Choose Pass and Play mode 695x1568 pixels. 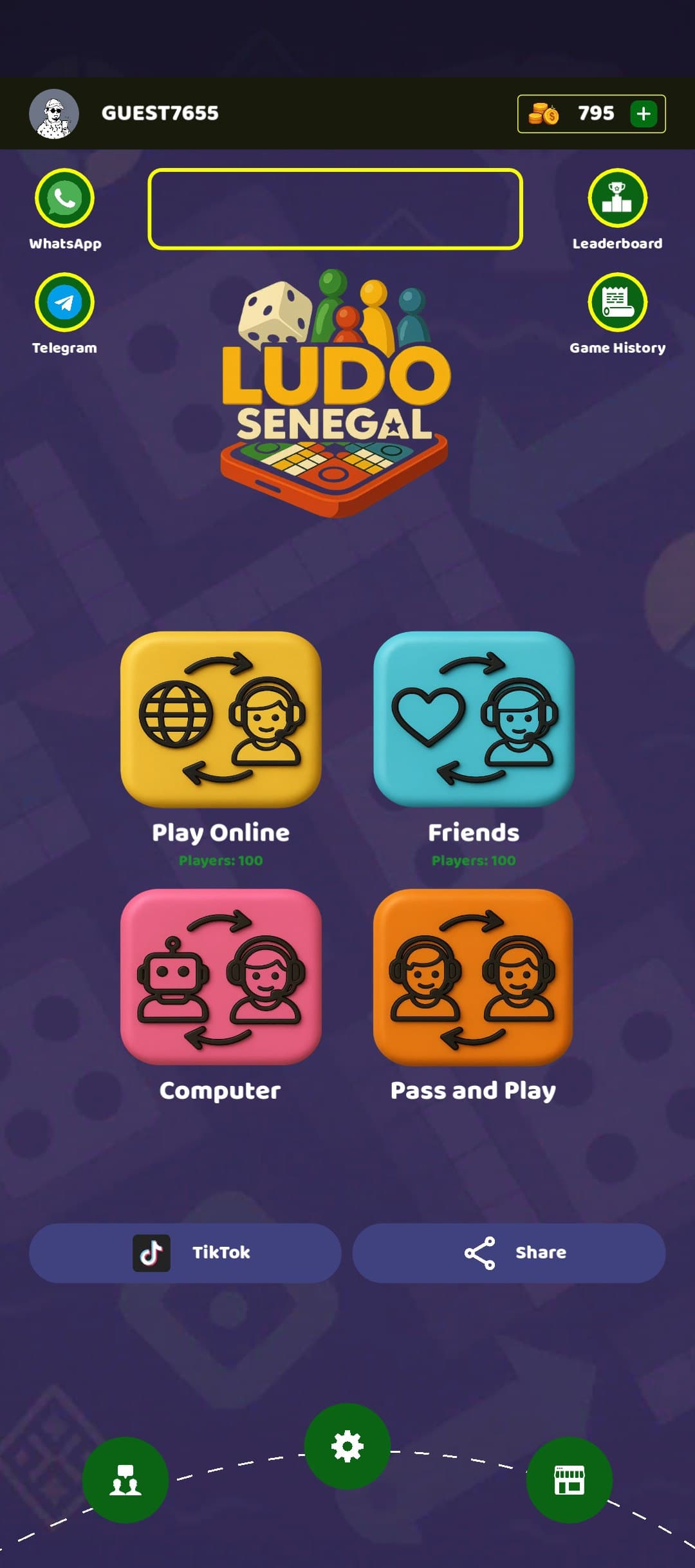tap(474, 977)
